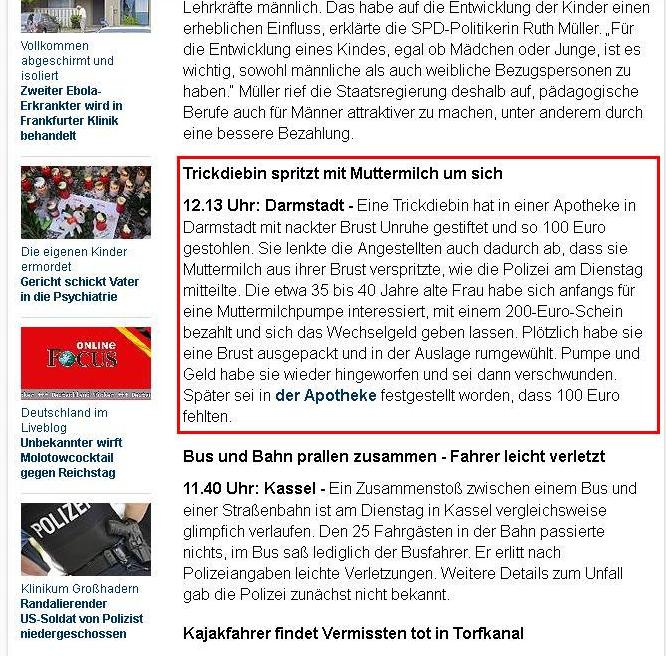Open the Molotowcocktail gegen Reichstag headline
Image resolution: width=666 pixels, height=661 pixels.
point(71,457)
